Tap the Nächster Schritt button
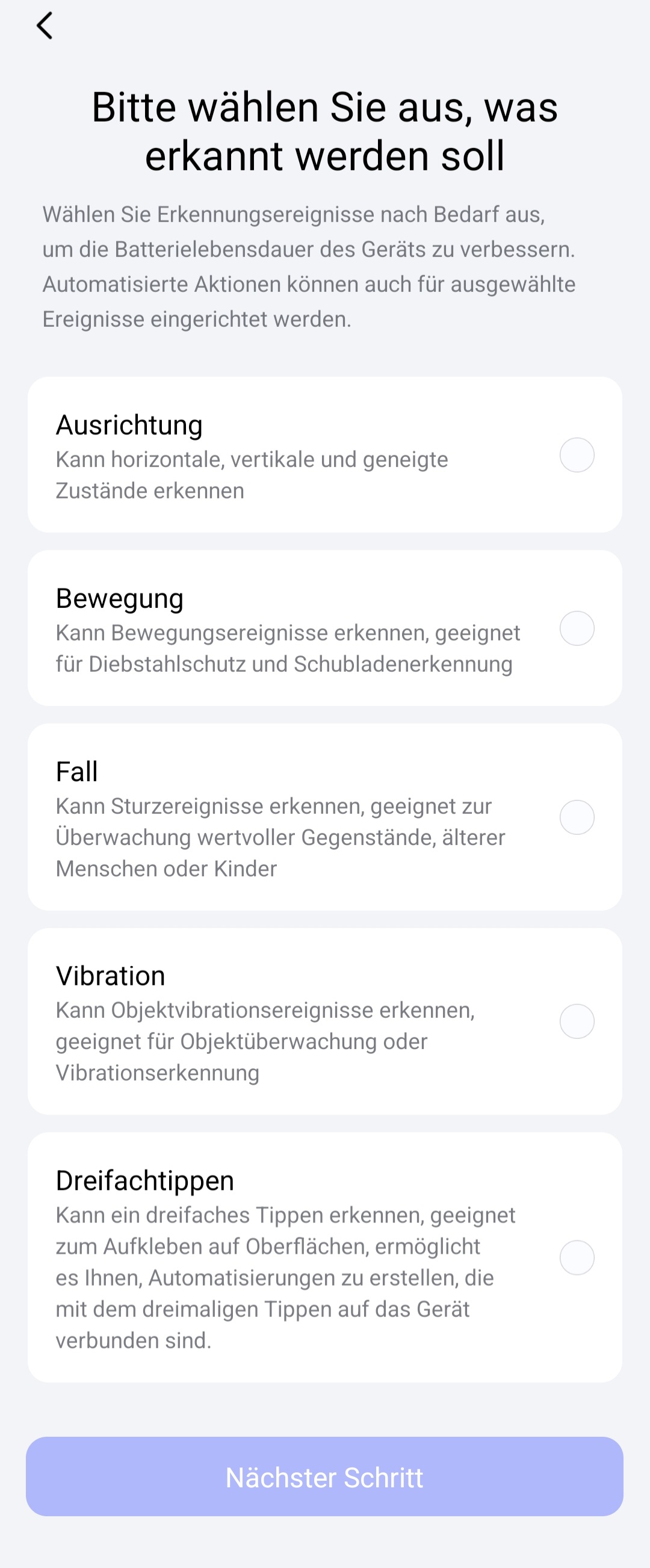Viewport: 650px width, 1568px height. (324, 1477)
